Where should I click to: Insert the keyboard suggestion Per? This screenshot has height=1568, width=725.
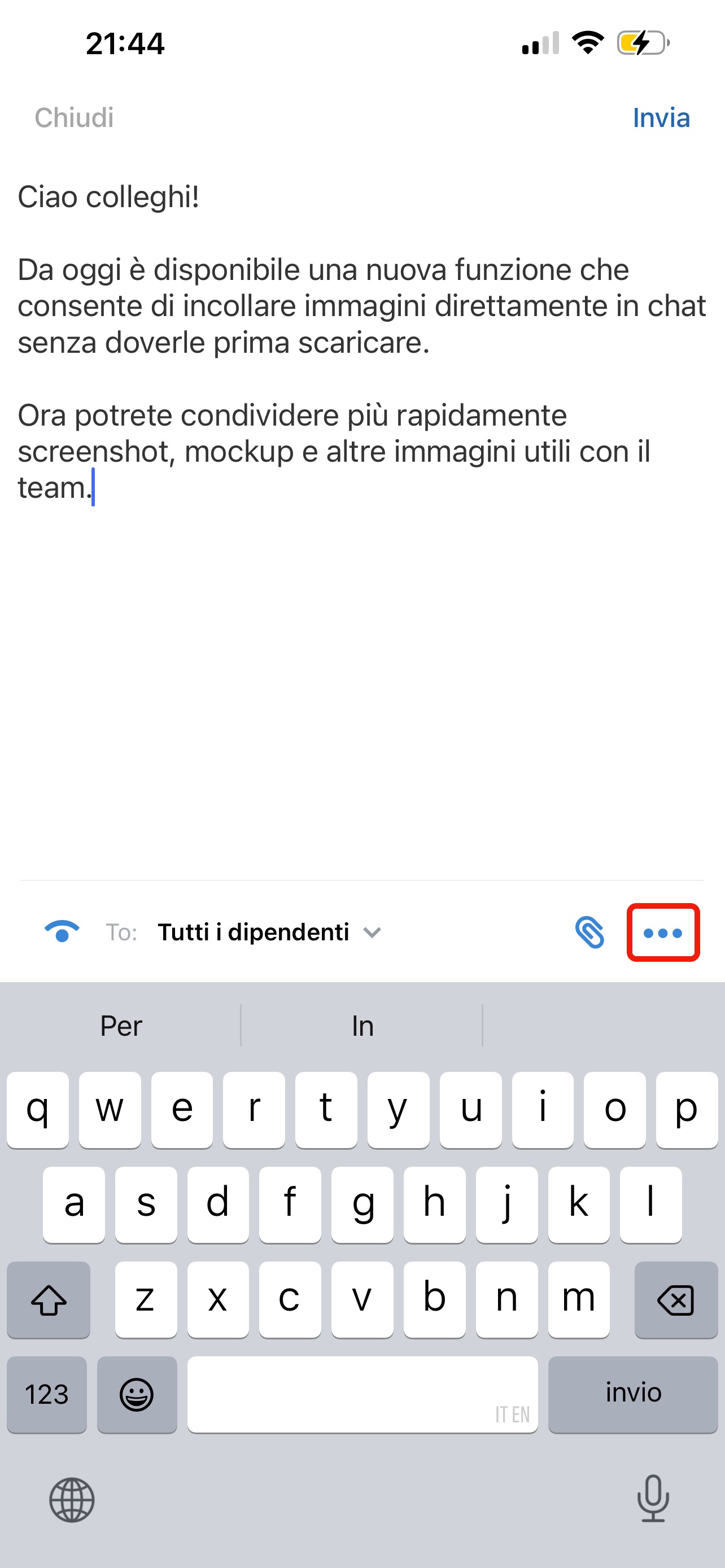click(120, 1026)
